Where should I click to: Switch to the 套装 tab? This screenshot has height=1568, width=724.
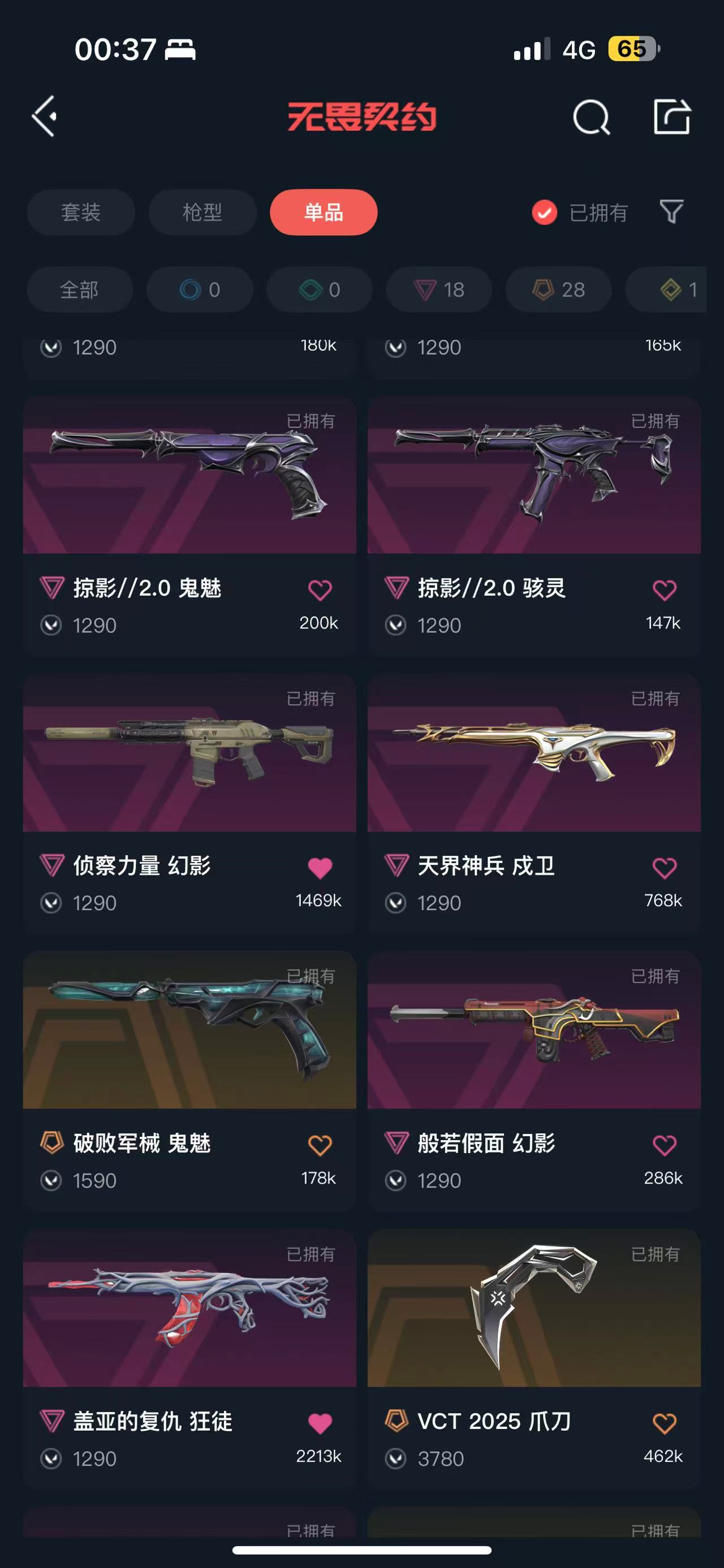[80, 213]
